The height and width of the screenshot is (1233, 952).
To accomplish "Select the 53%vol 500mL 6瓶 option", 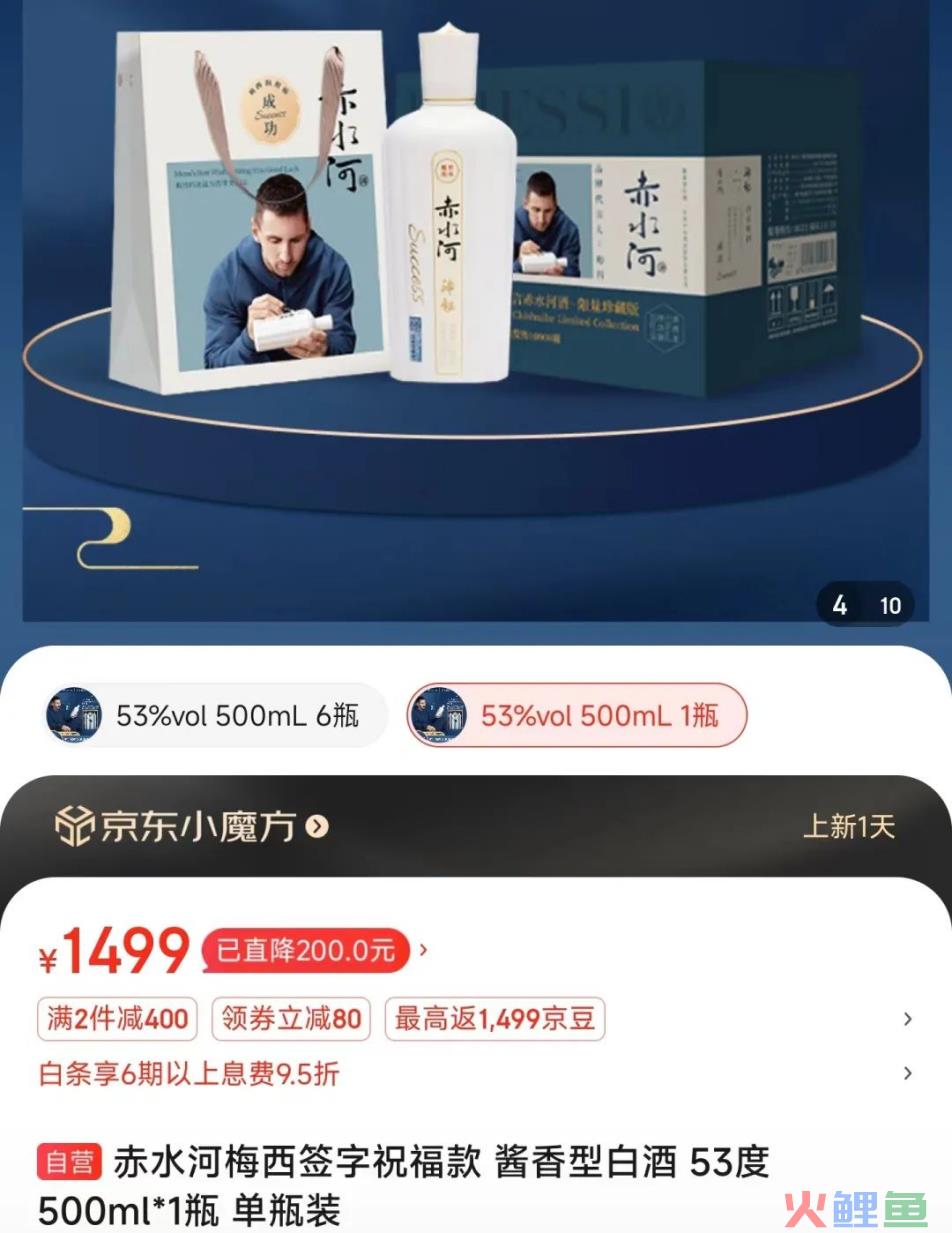I will coord(214,715).
